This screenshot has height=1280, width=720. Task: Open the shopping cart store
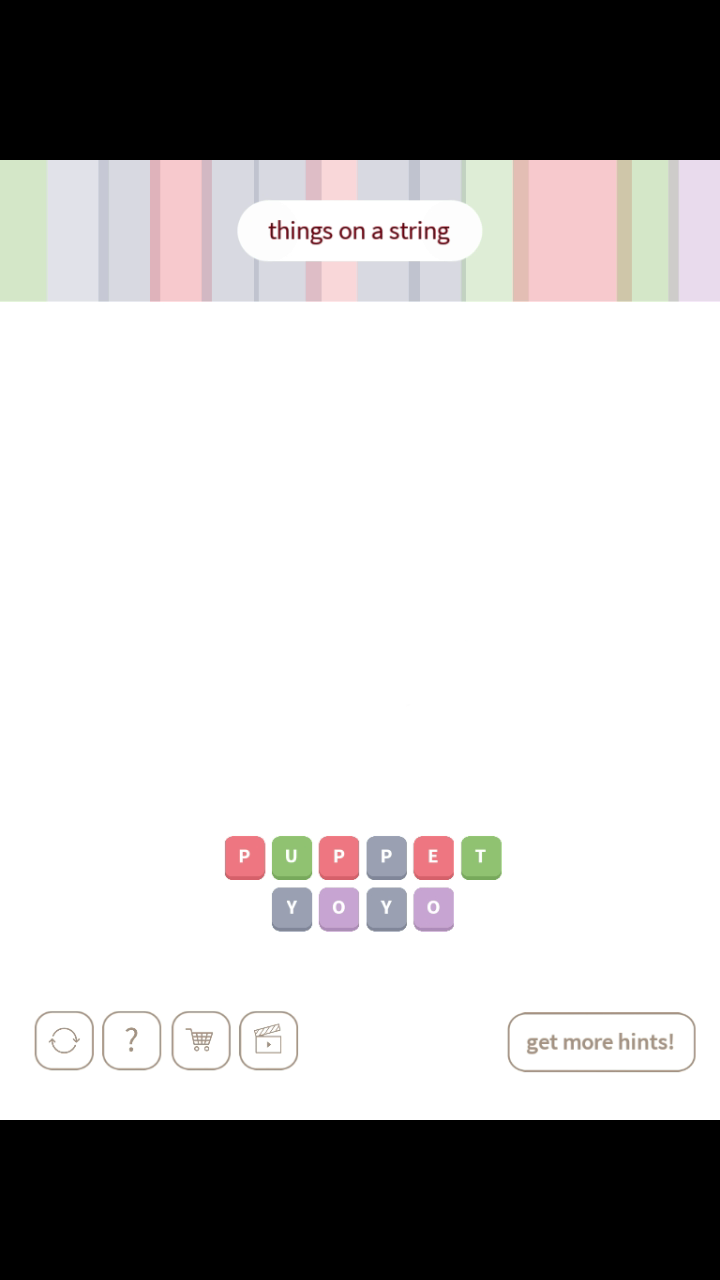tap(200, 1041)
